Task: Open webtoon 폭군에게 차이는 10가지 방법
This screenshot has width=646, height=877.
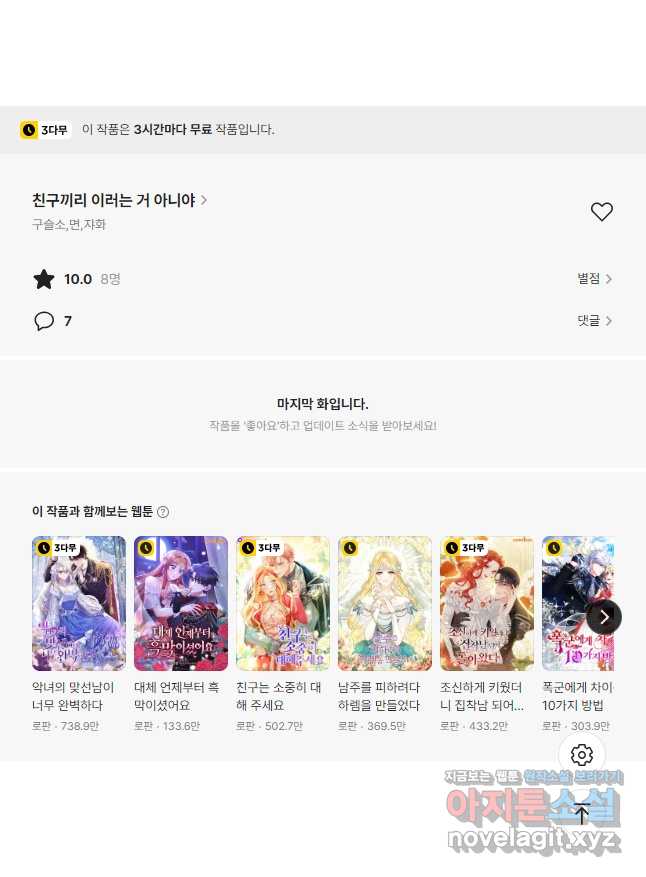Action: 577,603
